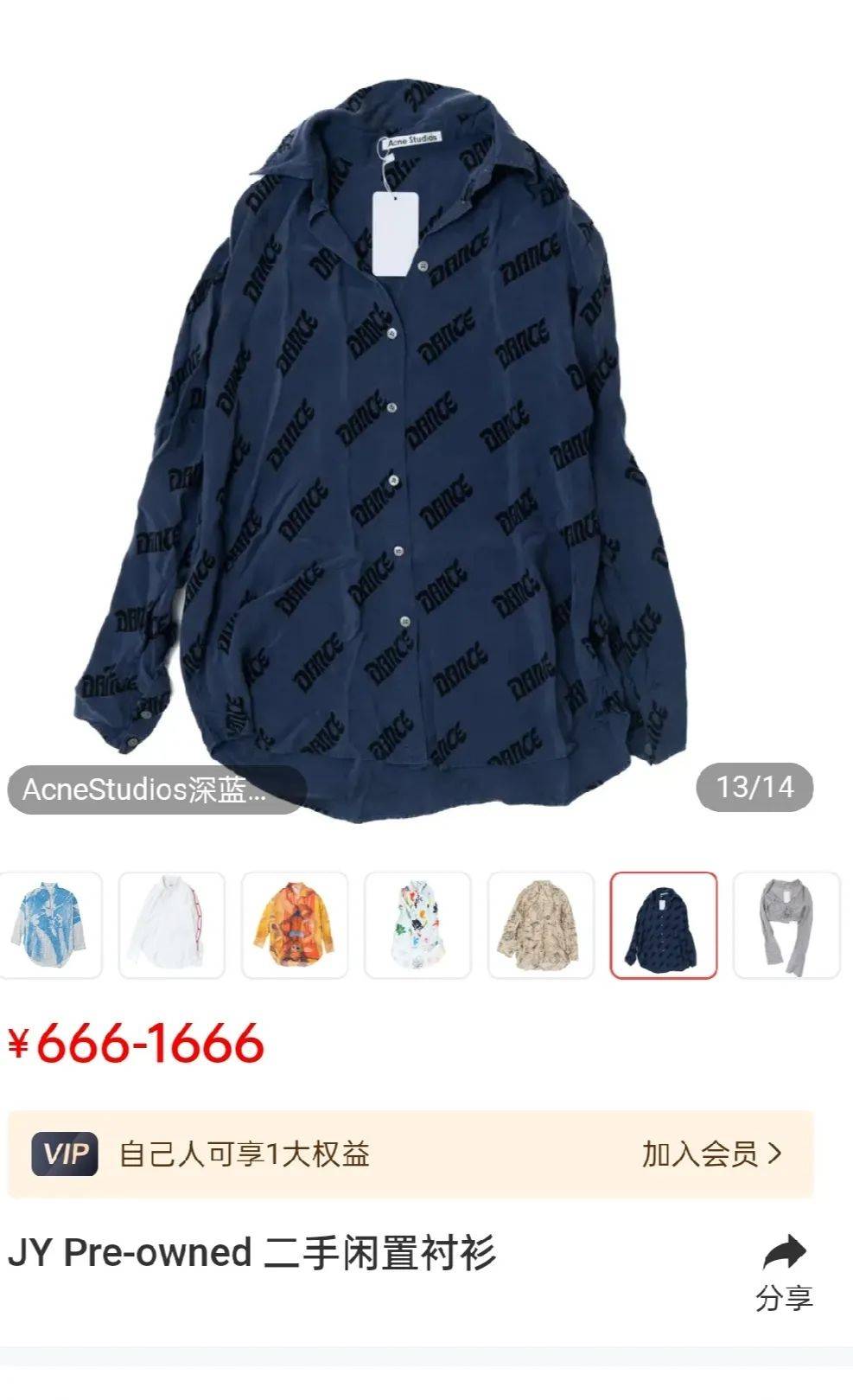Select the white colorful-pattern shirt thumbnail
The image size is (853, 1400).
417,925
